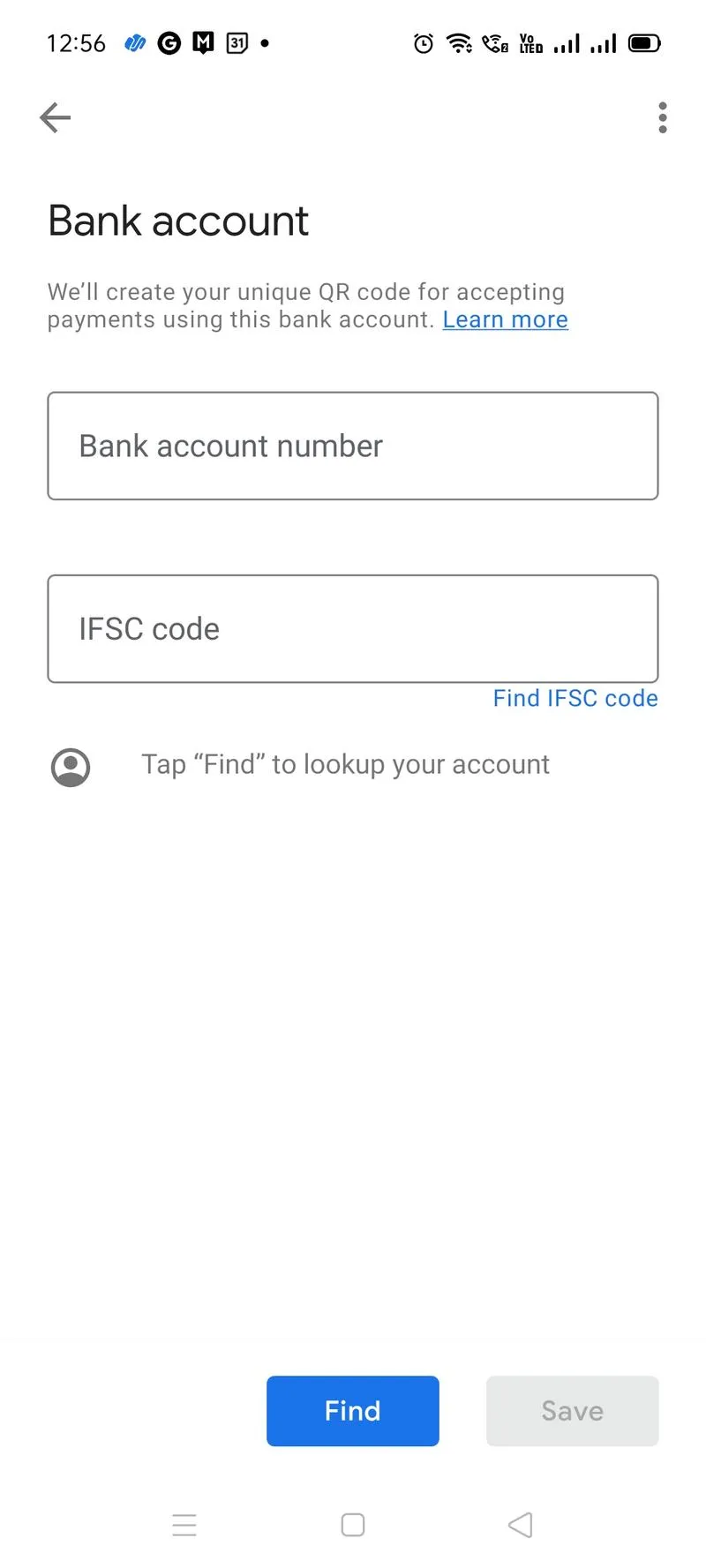The height and width of the screenshot is (1568, 706).
Task: Tap the battery indicator in status bar
Action: [x=645, y=42]
